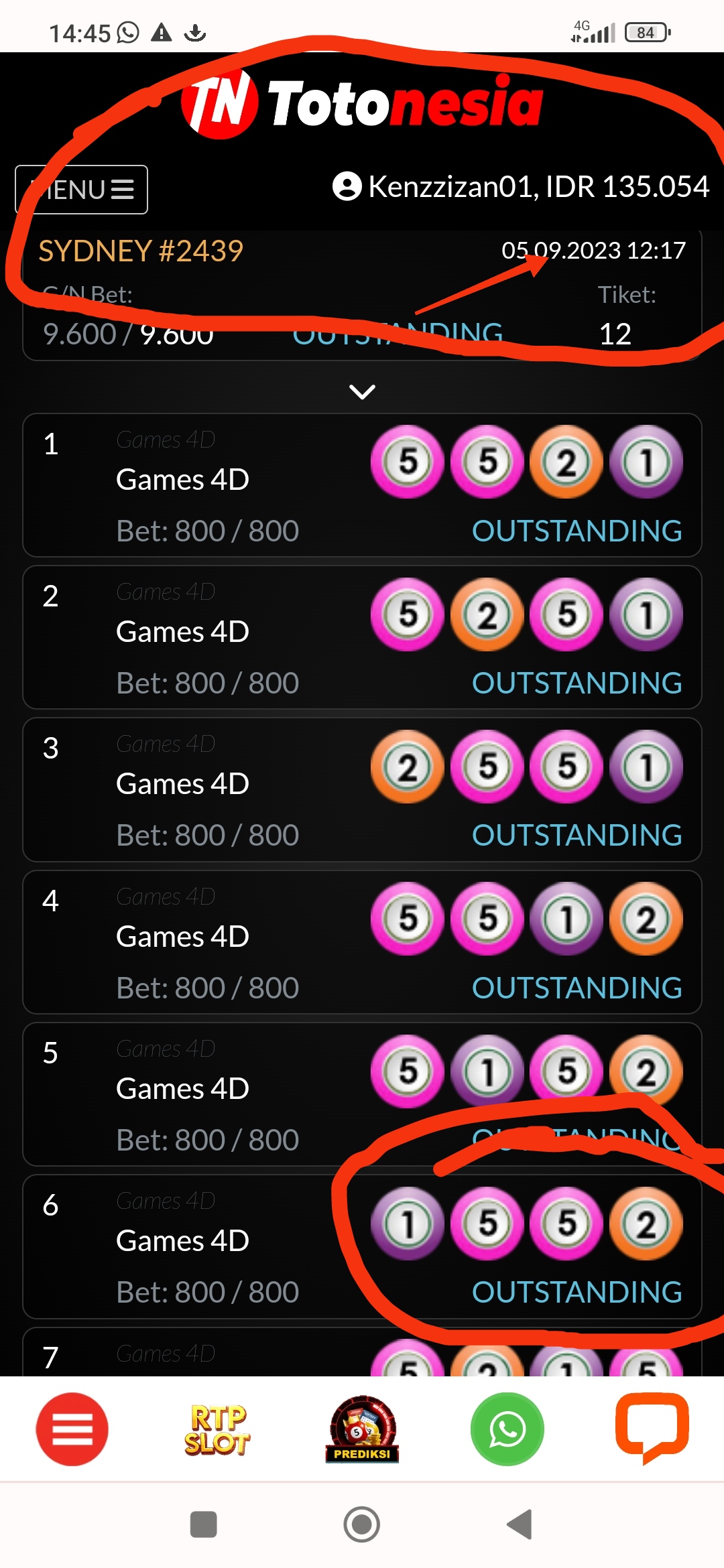Open account Kenzzizan01 balance info

pos(520,187)
